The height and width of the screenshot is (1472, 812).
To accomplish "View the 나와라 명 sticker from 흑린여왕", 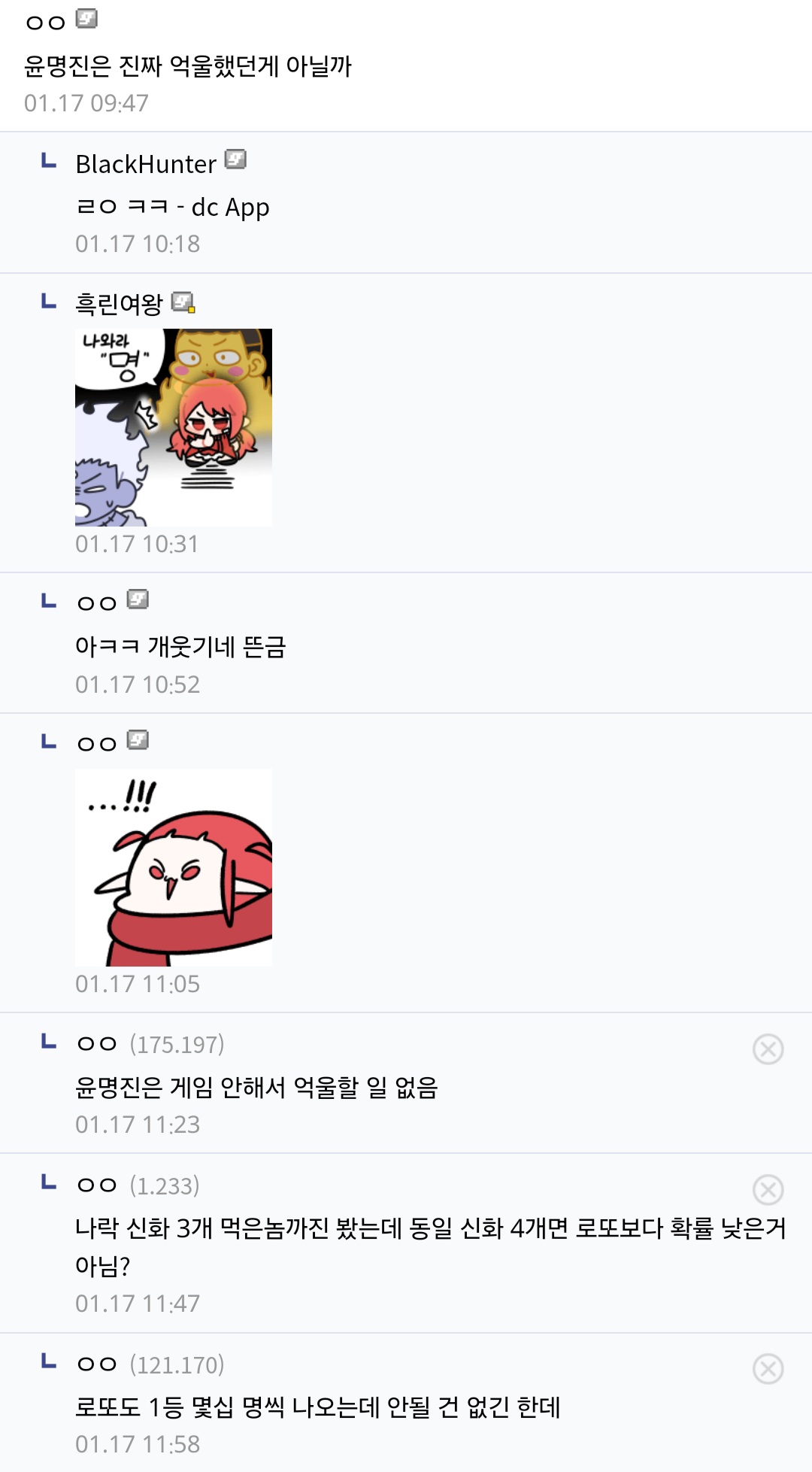I will click(x=174, y=427).
